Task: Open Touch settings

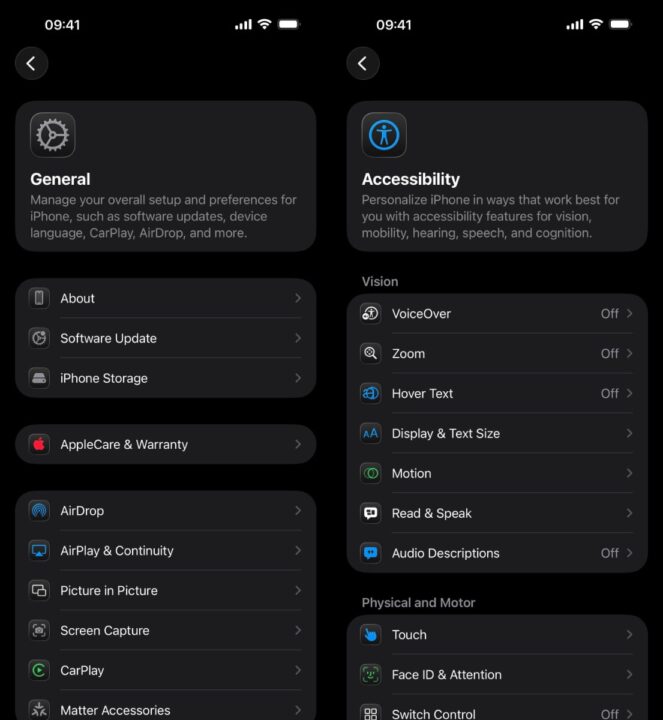Action: (x=496, y=634)
